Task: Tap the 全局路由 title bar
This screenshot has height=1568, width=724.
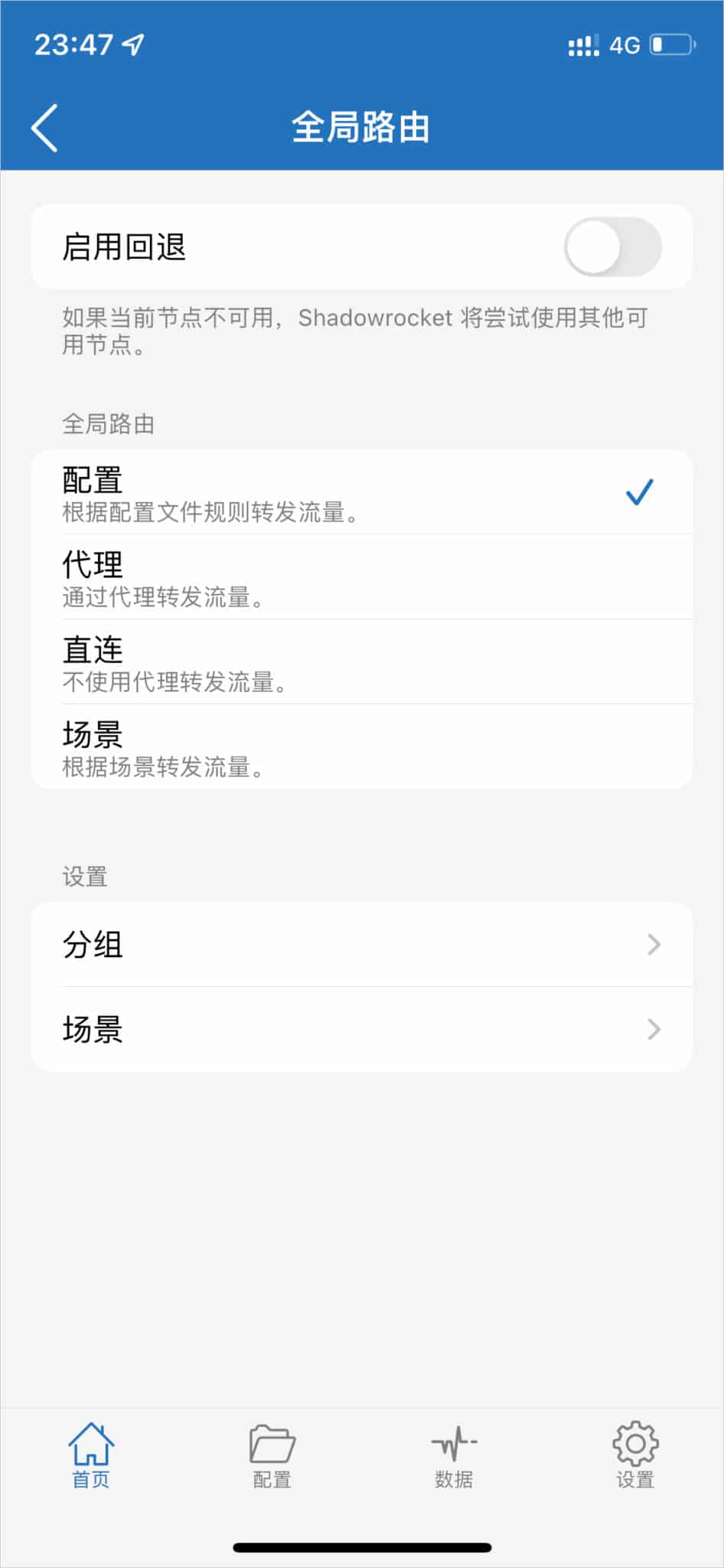Action: [x=362, y=128]
